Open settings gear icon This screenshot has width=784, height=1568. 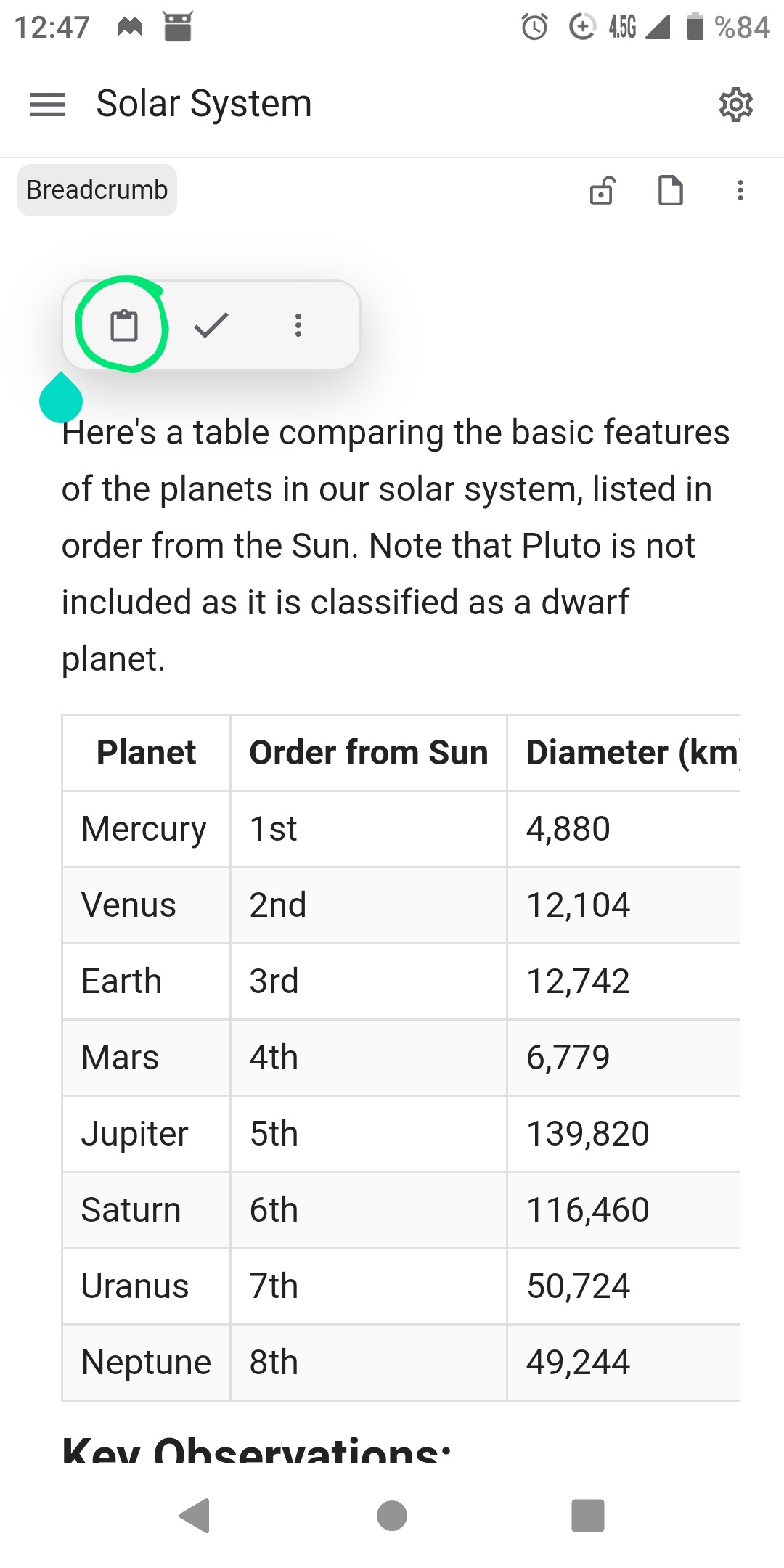pyautogui.click(x=735, y=105)
